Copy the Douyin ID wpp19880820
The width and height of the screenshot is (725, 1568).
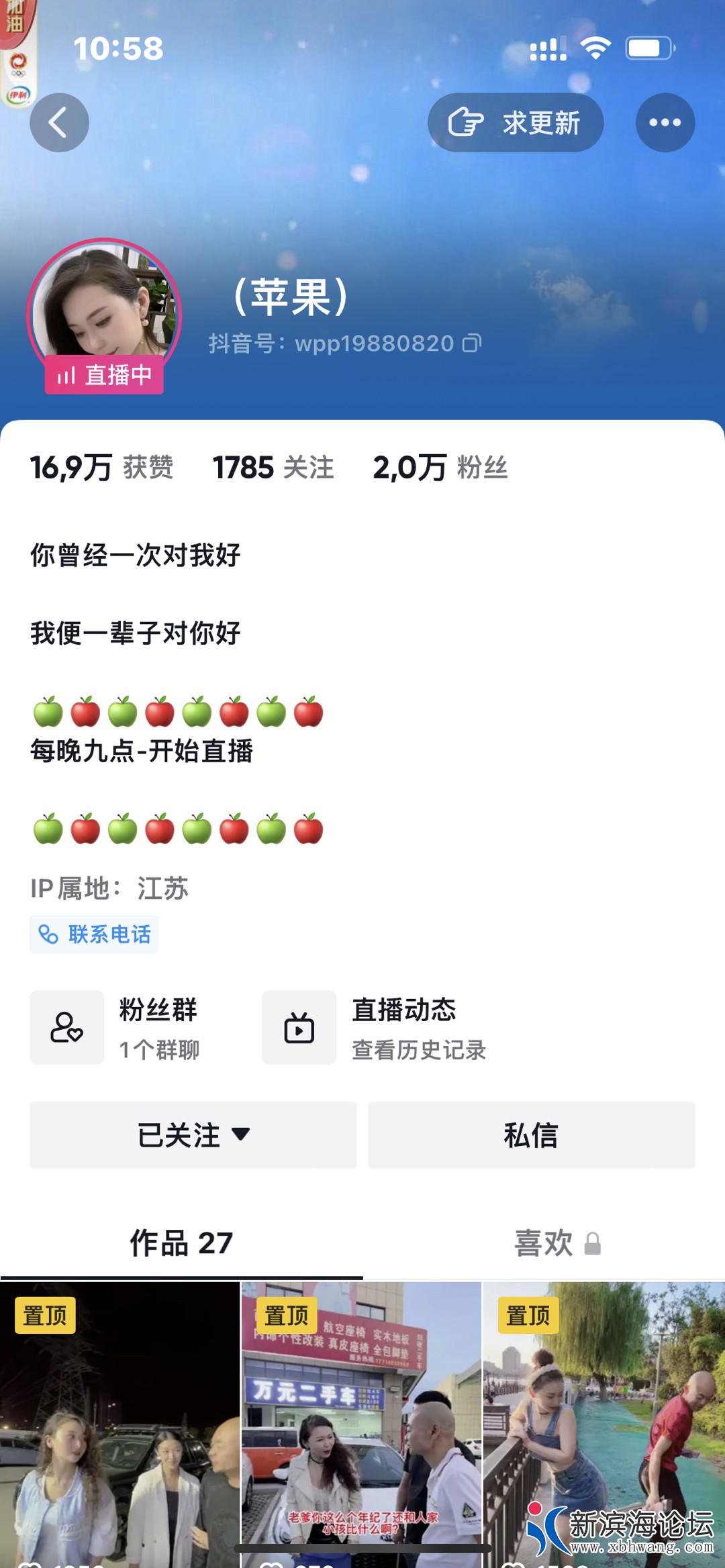pyautogui.click(x=472, y=344)
